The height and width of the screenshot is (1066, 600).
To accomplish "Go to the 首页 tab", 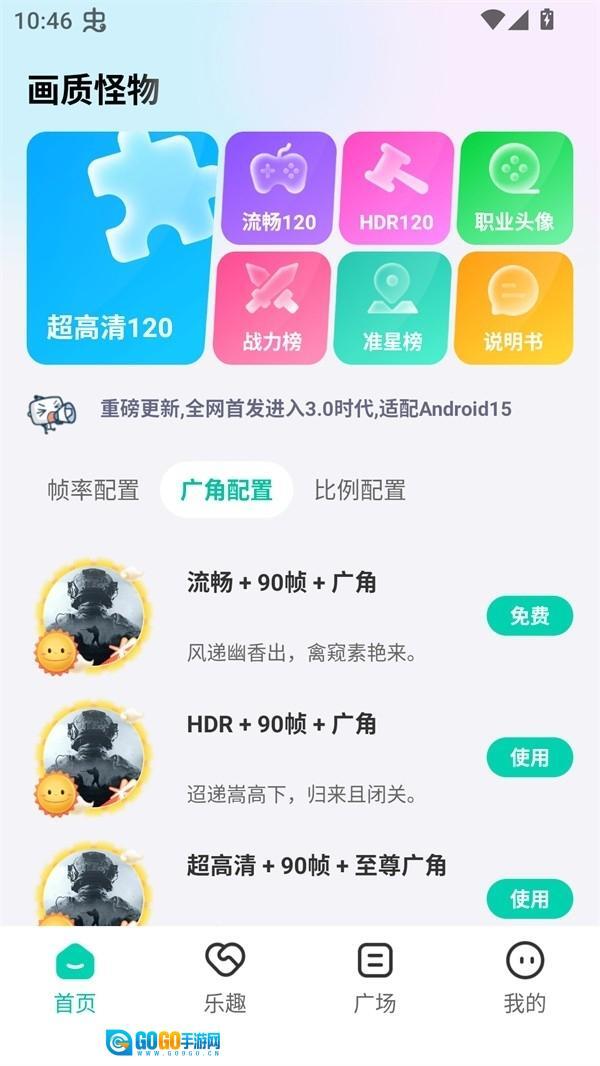I will (x=75, y=976).
